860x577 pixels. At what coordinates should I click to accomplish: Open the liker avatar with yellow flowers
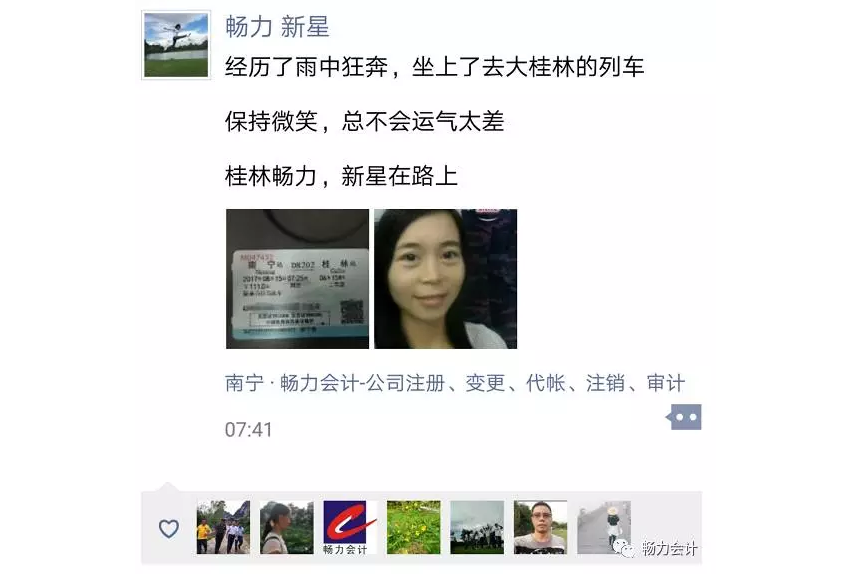pyautogui.click(x=413, y=527)
